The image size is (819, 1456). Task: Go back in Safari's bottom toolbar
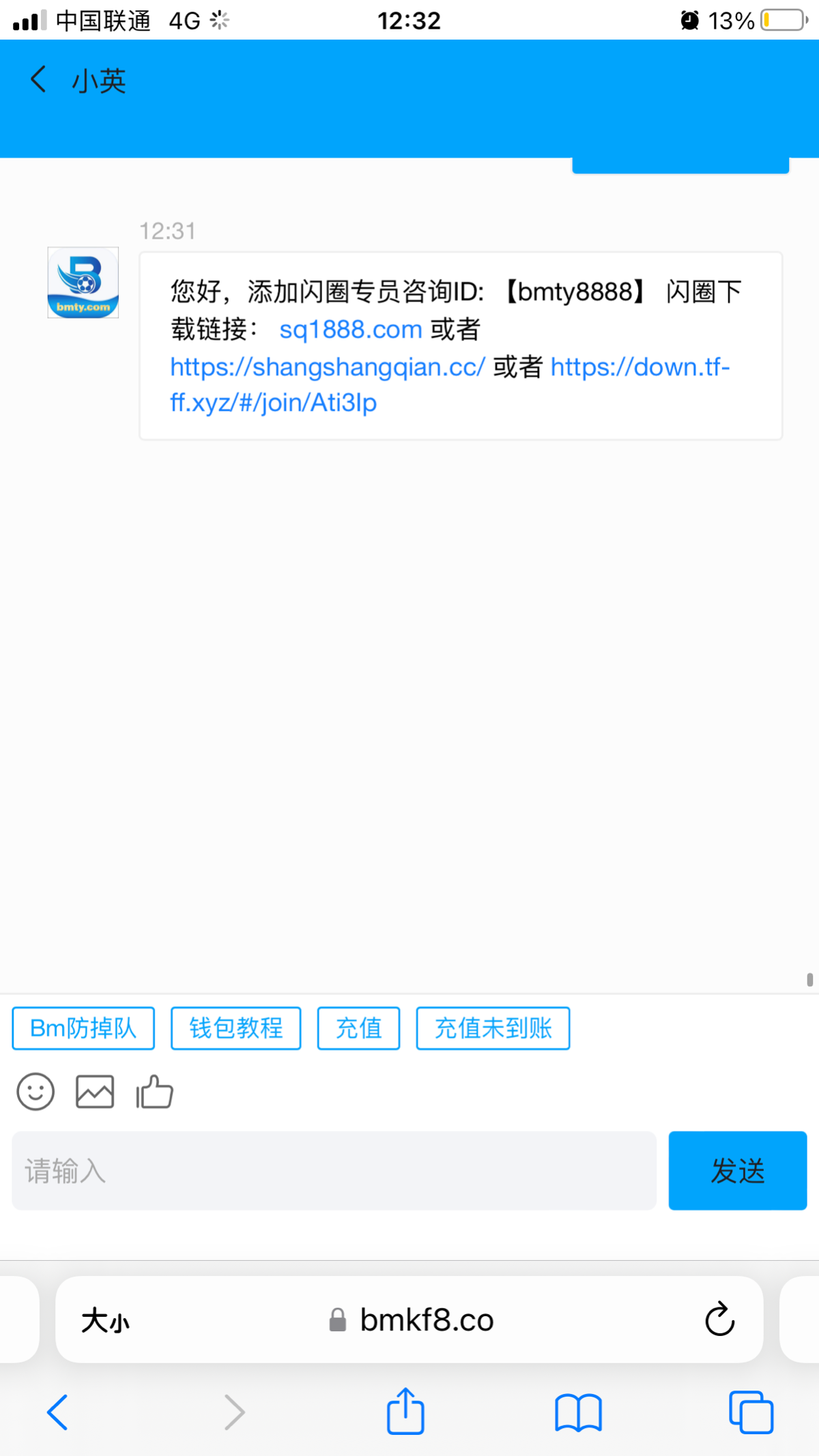(57, 1412)
